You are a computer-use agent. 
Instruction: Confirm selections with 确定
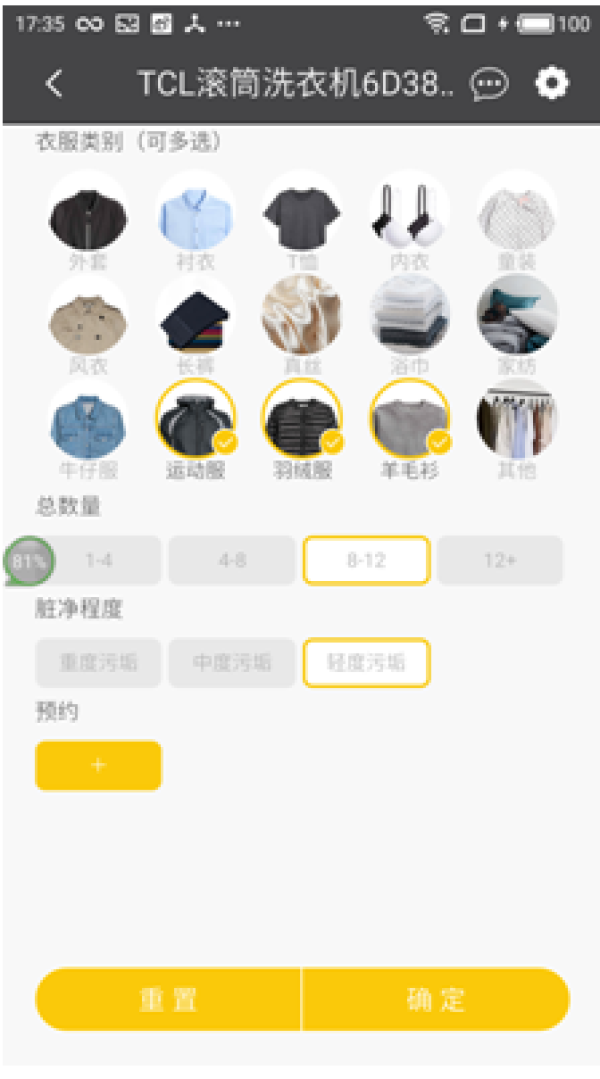tap(436, 999)
